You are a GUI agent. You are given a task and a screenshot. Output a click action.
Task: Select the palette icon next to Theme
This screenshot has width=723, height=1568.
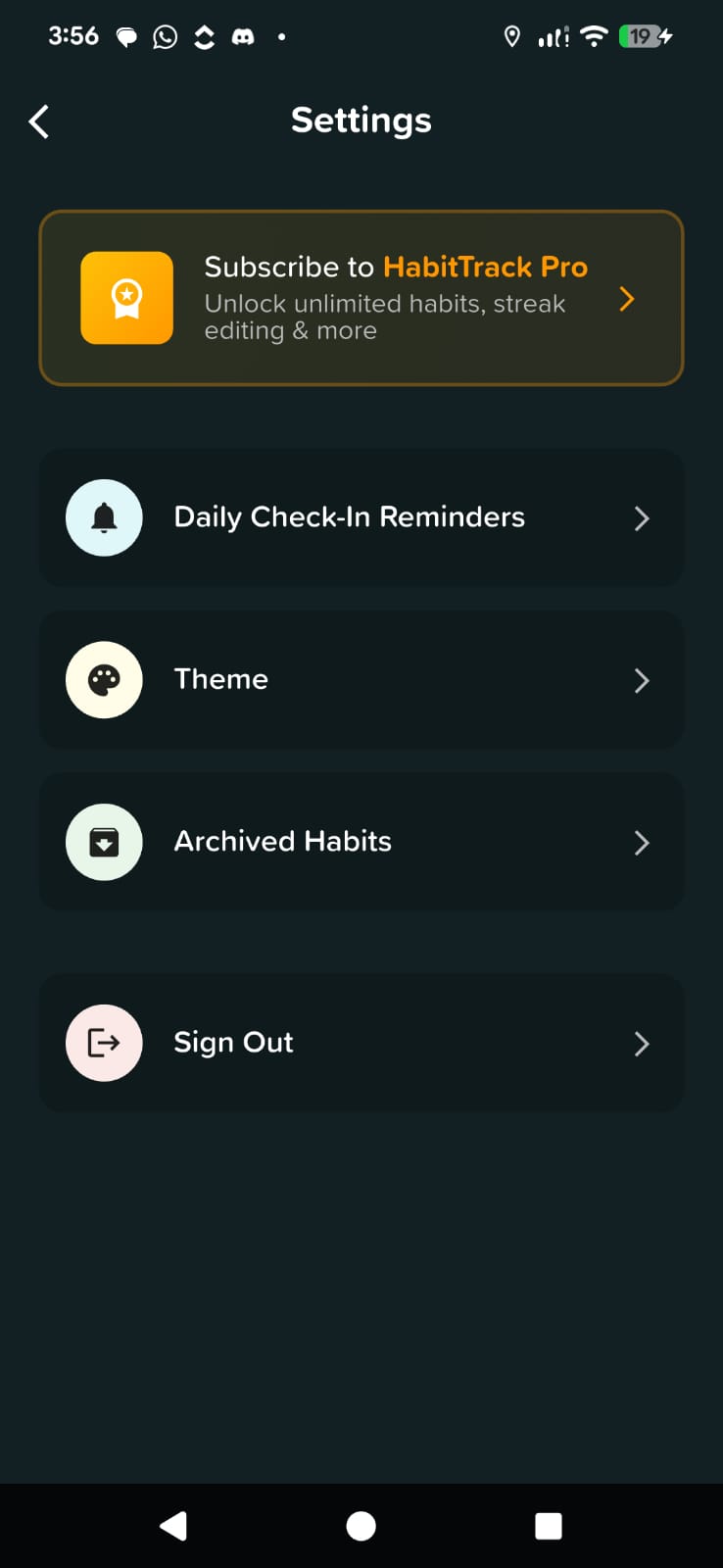point(104,679)
